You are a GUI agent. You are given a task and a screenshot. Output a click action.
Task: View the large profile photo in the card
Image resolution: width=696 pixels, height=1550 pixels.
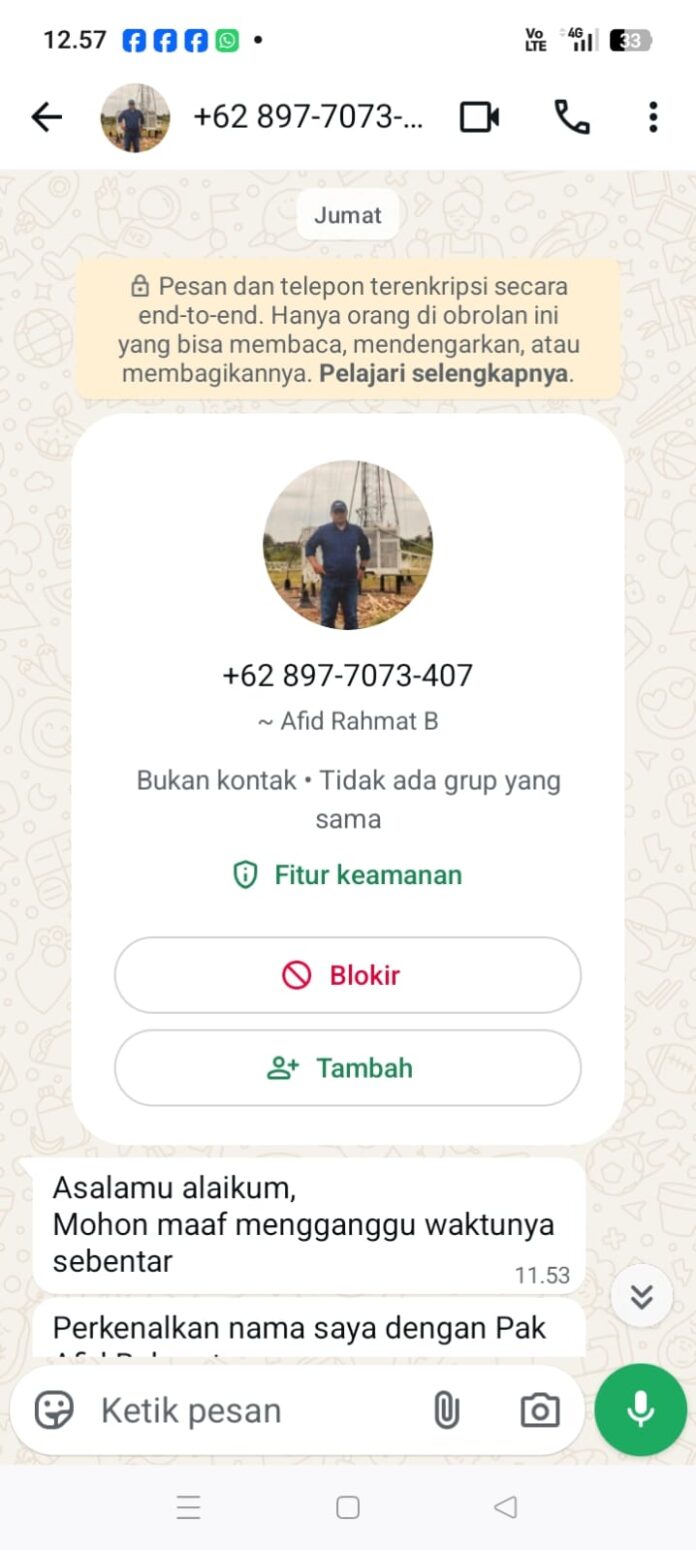[x=348, y=545]
